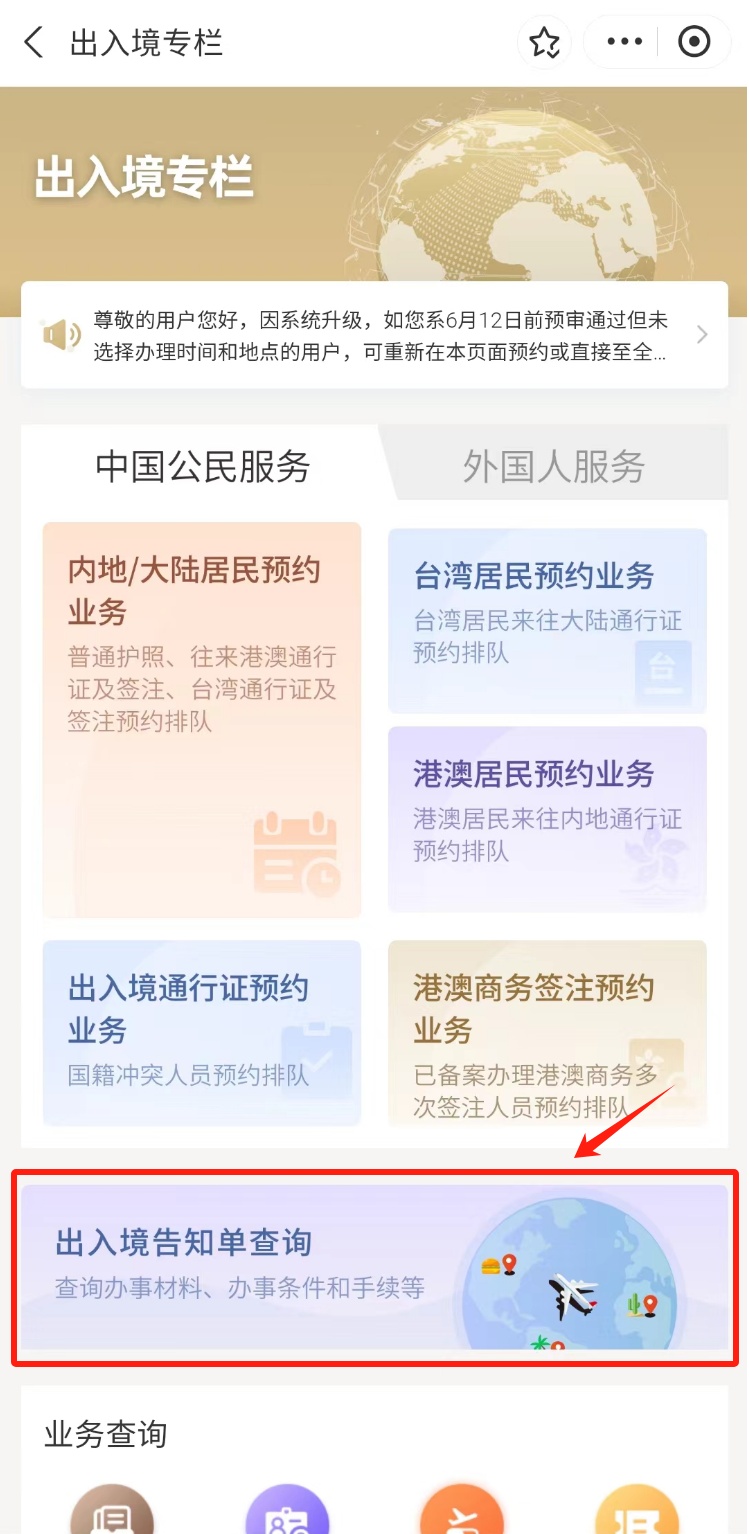Close the mini program via circle icon
Image resolution: width=749 pixels, height=1534 pixels.
pyautogui.click(x=694, y=43)
